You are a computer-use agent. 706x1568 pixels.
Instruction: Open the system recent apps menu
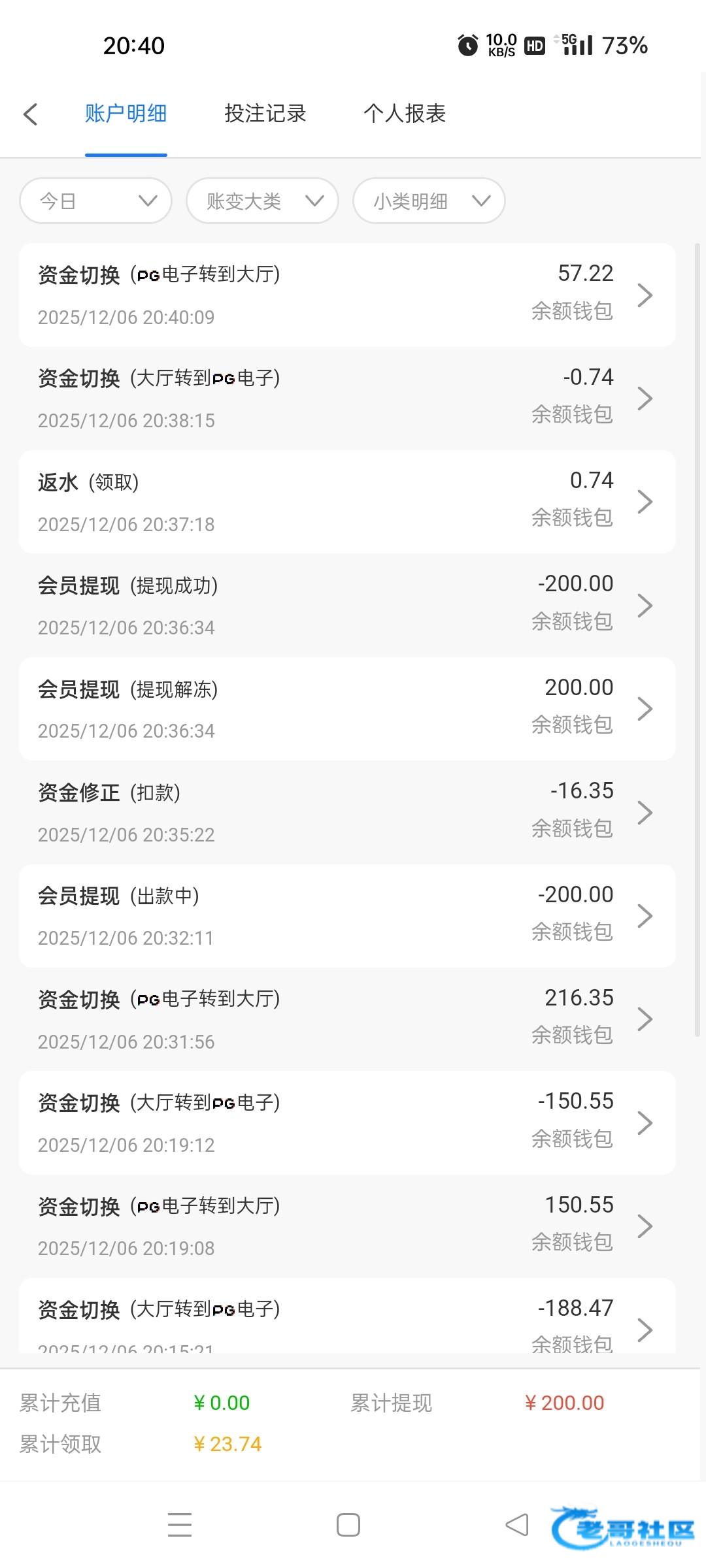(179, 1526)
